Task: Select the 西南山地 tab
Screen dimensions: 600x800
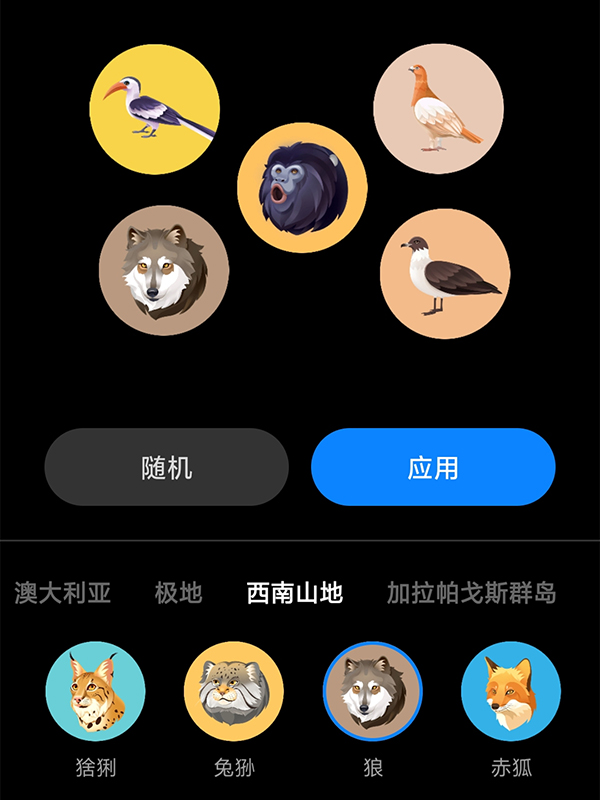Action: tap(295, 593)
